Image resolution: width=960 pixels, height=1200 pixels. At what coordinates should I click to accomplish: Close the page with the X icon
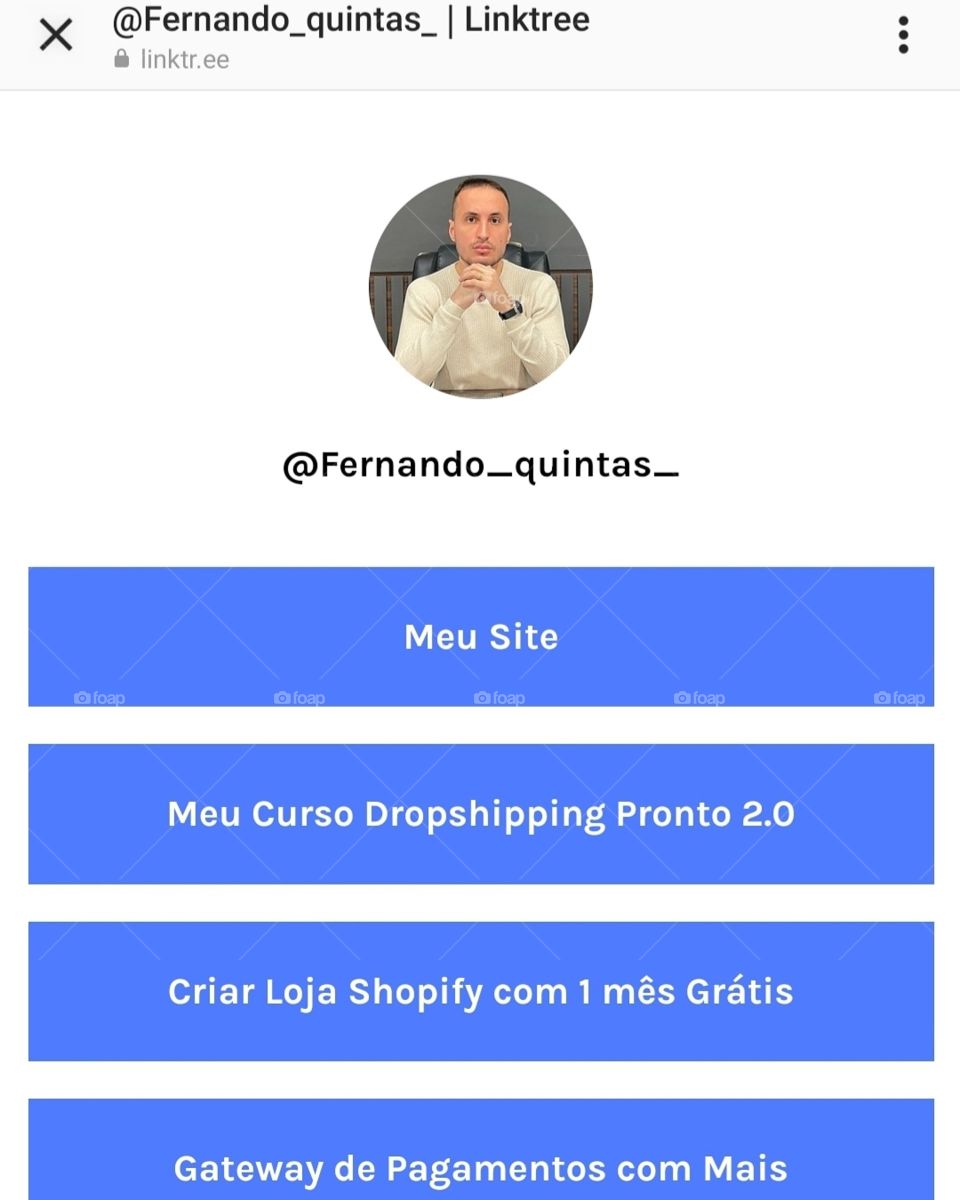click(55, 33)
